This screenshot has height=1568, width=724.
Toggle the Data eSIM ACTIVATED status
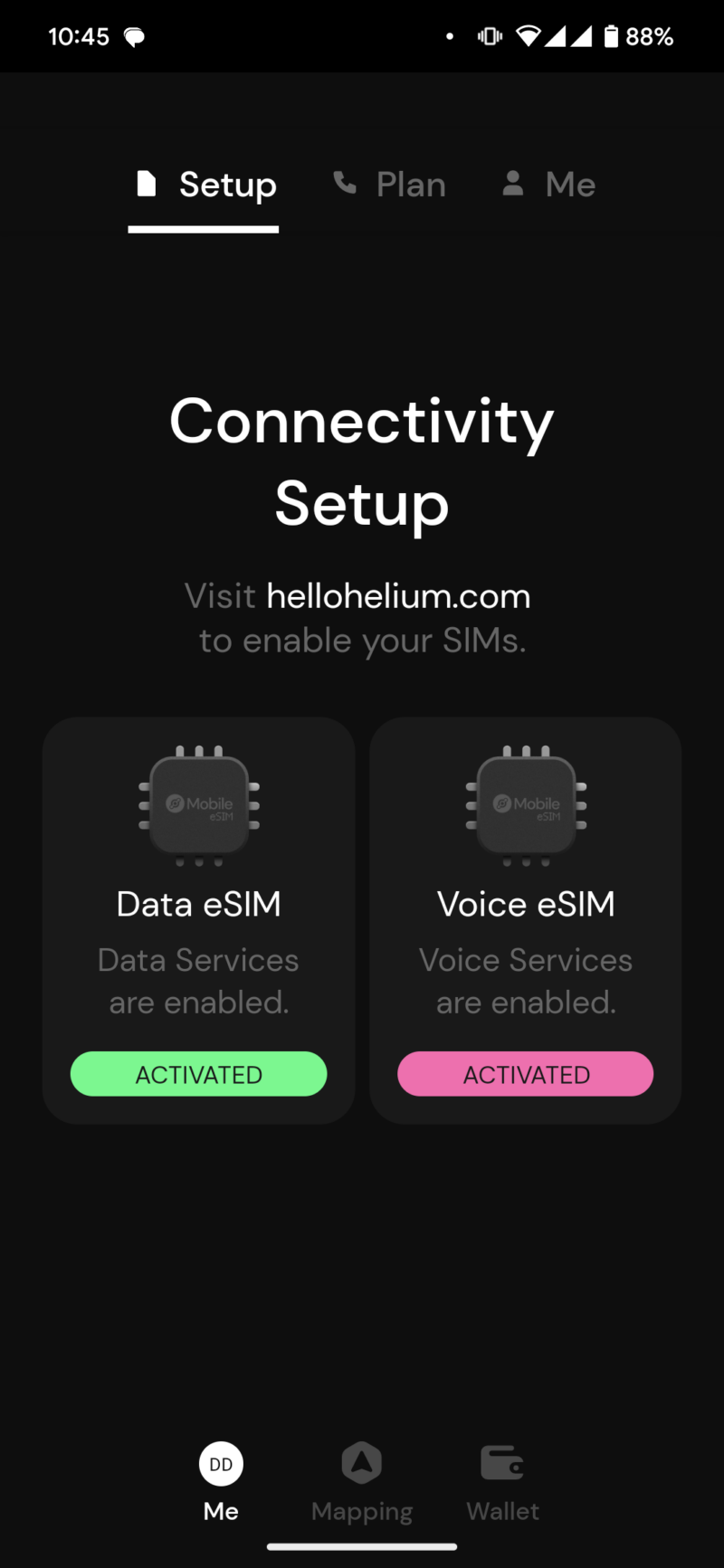click(x=198, y=1074)
